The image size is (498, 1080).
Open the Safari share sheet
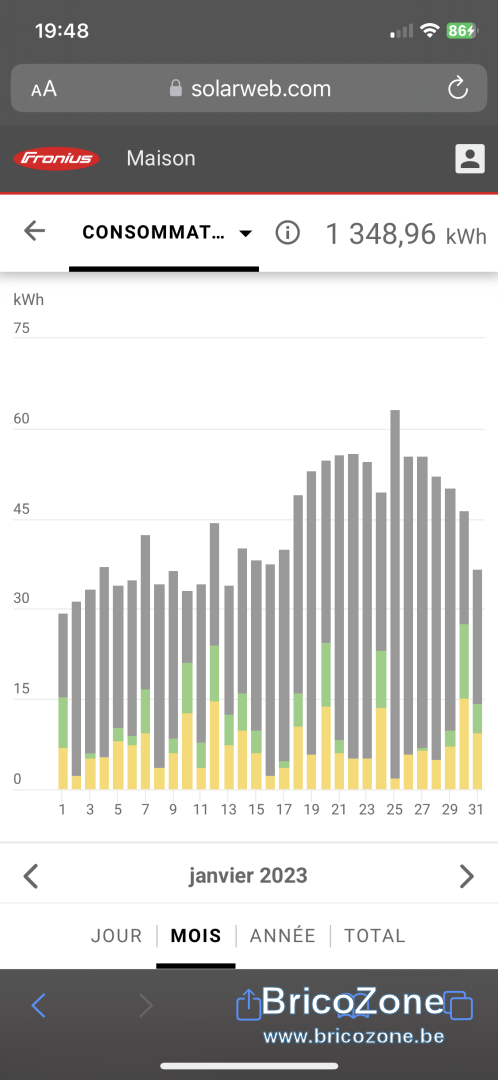click(249, 1004)
